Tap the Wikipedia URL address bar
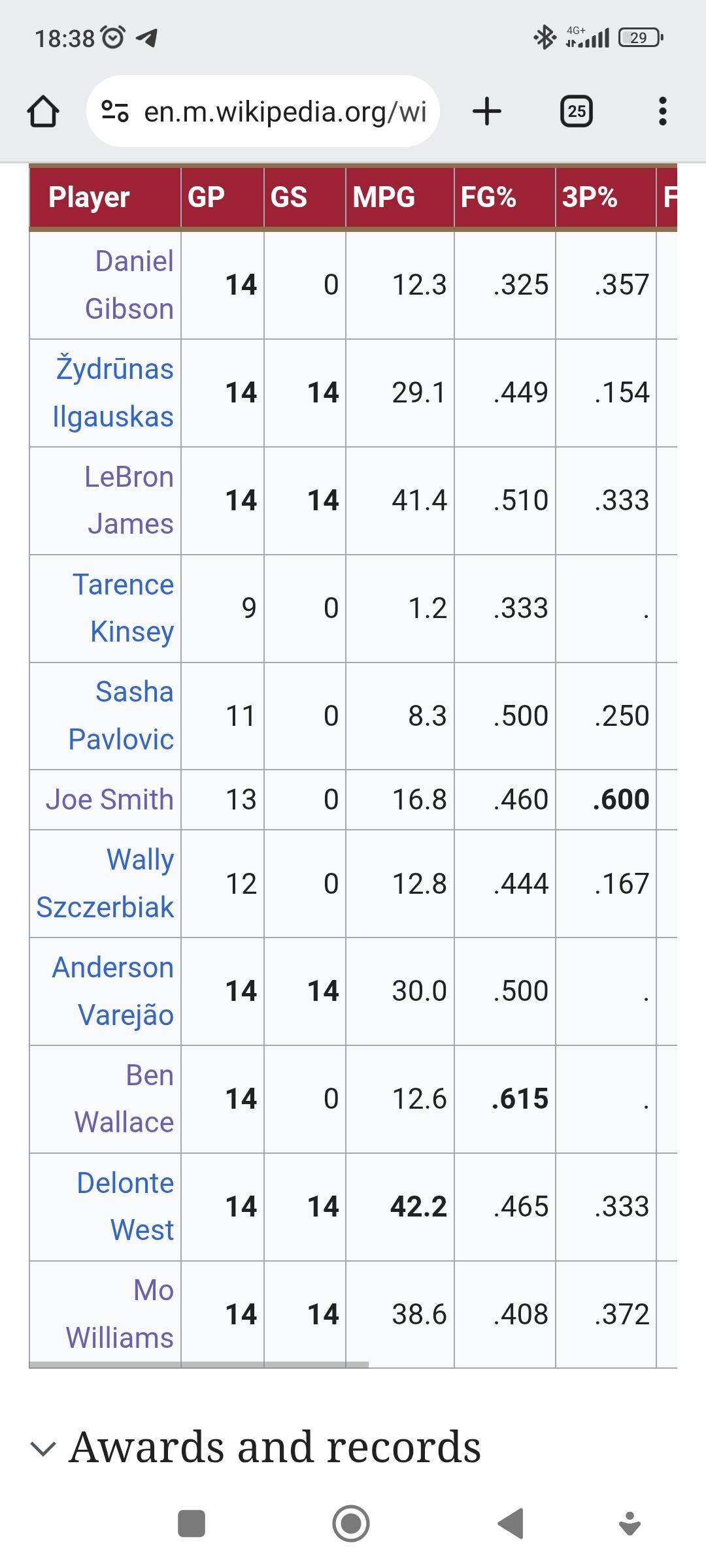Viewport: 706px width, 1568px height. tap(263, 111)
